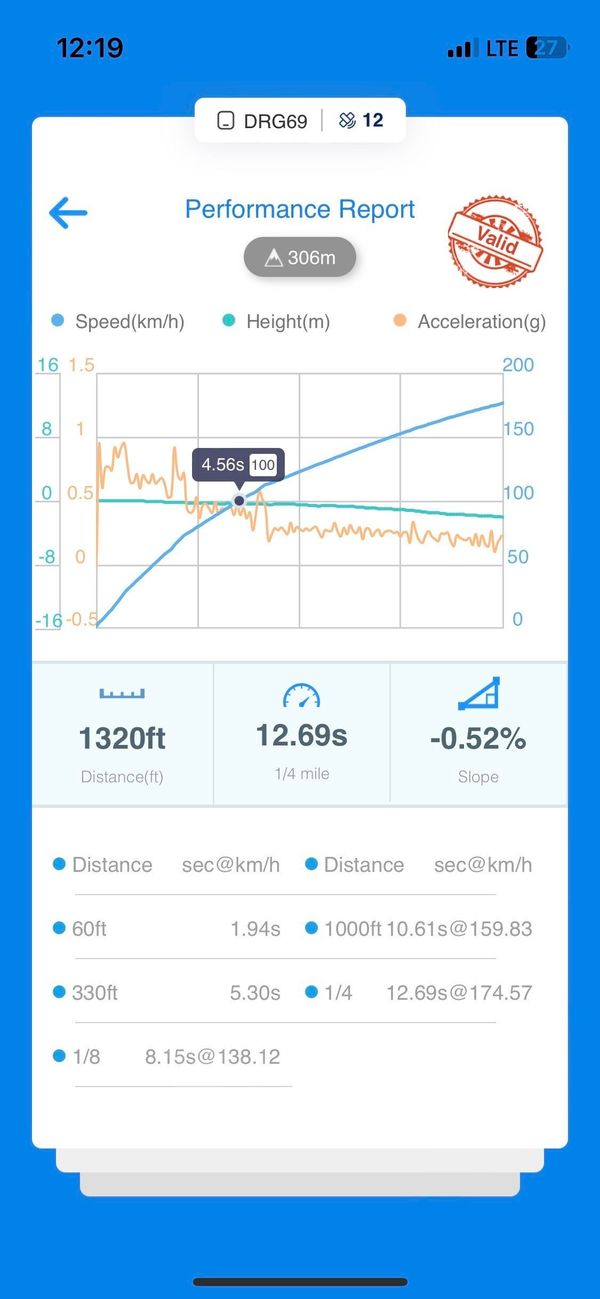This screenshot has width=600, height=1299.
Task: Toggle the Speed(km/h) legend series
Action: pos(117,322)
